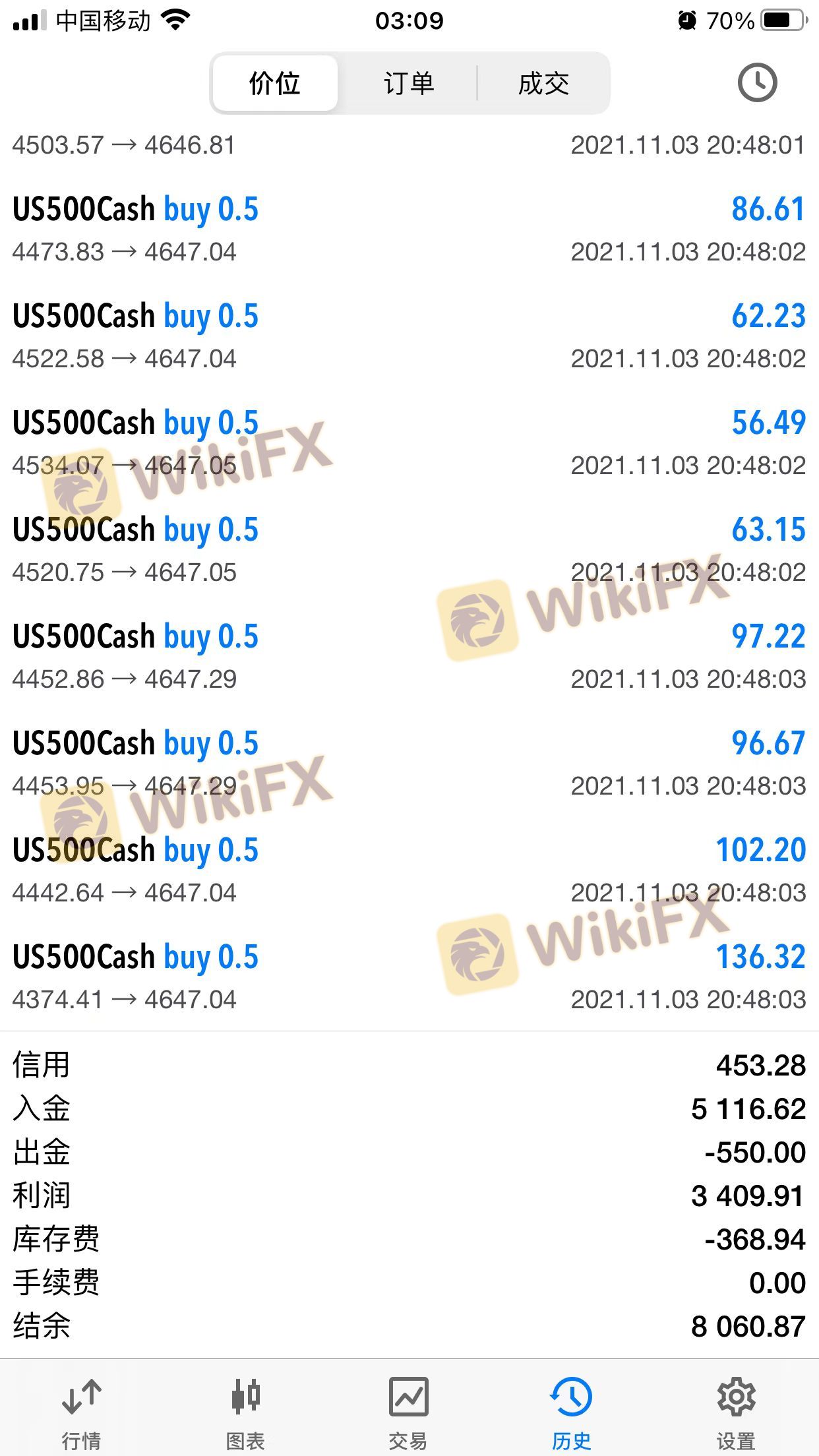Expand the US500Cash trade with profit 86.61

(409, 229)
